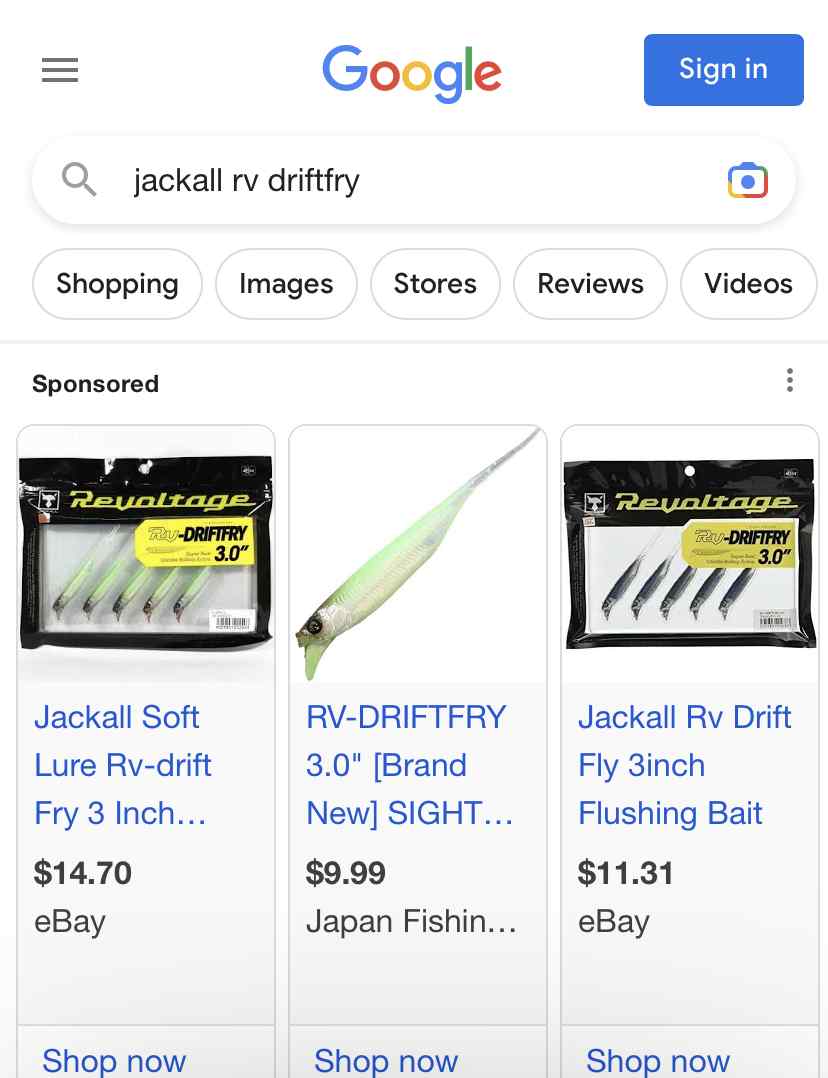Tap Shop now under the $11.31 item

coord(658,1060)
